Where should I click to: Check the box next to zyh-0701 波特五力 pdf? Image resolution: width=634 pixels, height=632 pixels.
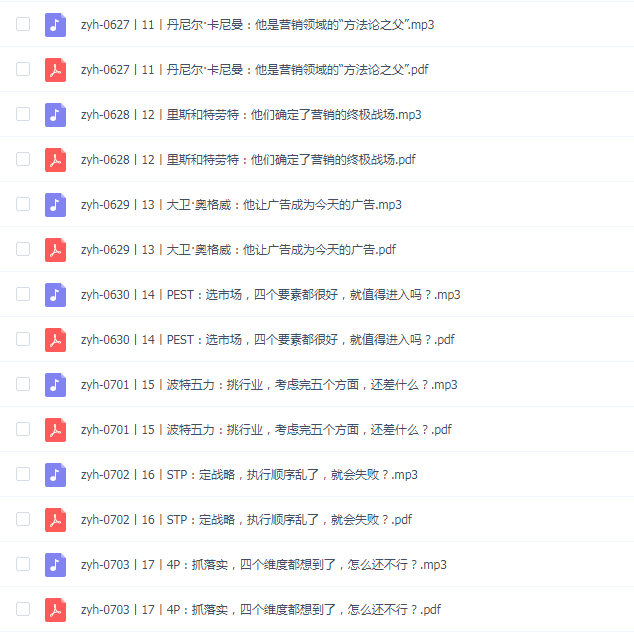click(x=23, y=429)
